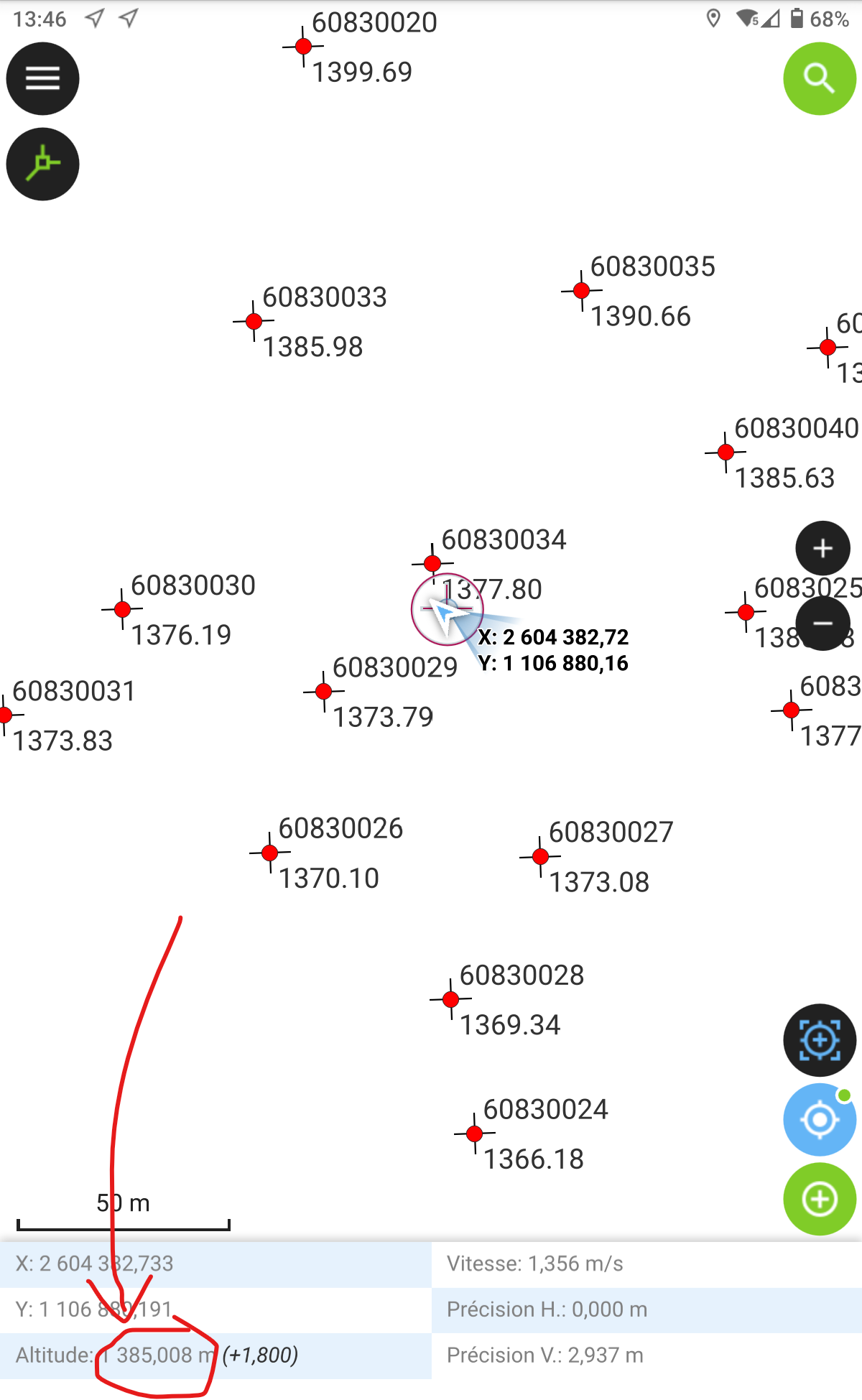Select survey point 60830027

click(x=541, y=856)
